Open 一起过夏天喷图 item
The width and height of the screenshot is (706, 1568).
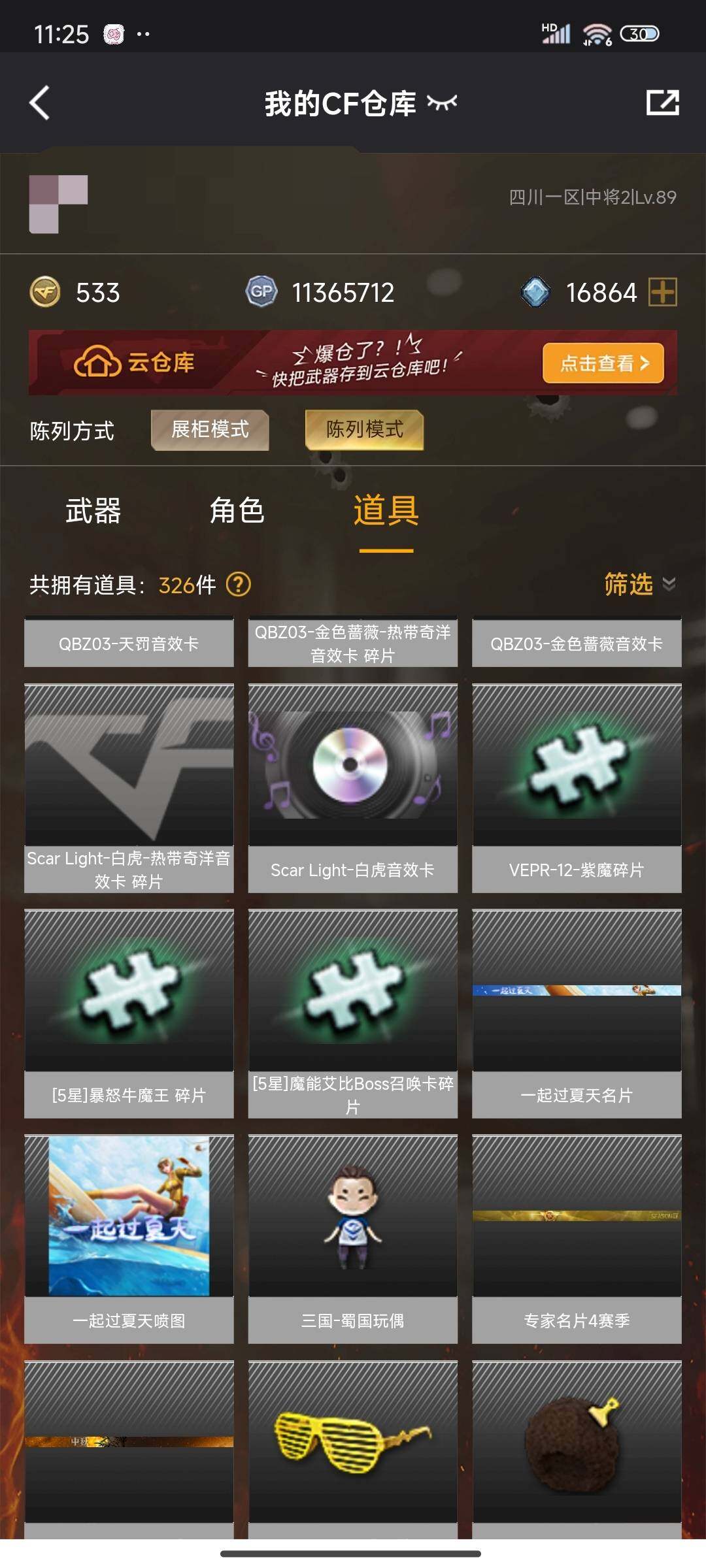pyautogui.click(x=129, y=1239)
